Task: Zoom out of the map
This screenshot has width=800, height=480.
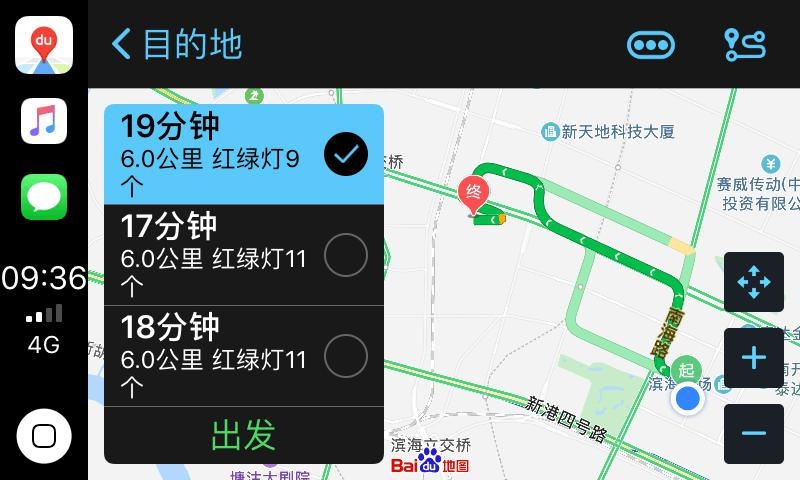Action: click(x=753, y=433)
